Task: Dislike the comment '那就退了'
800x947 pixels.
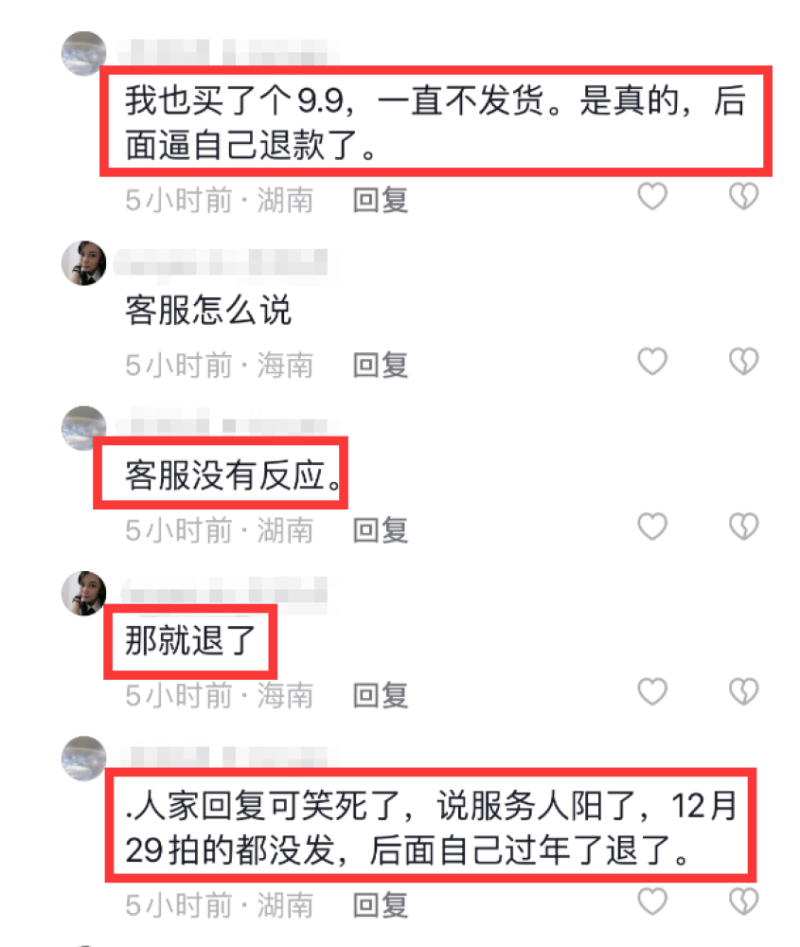Action: (743, 690)
